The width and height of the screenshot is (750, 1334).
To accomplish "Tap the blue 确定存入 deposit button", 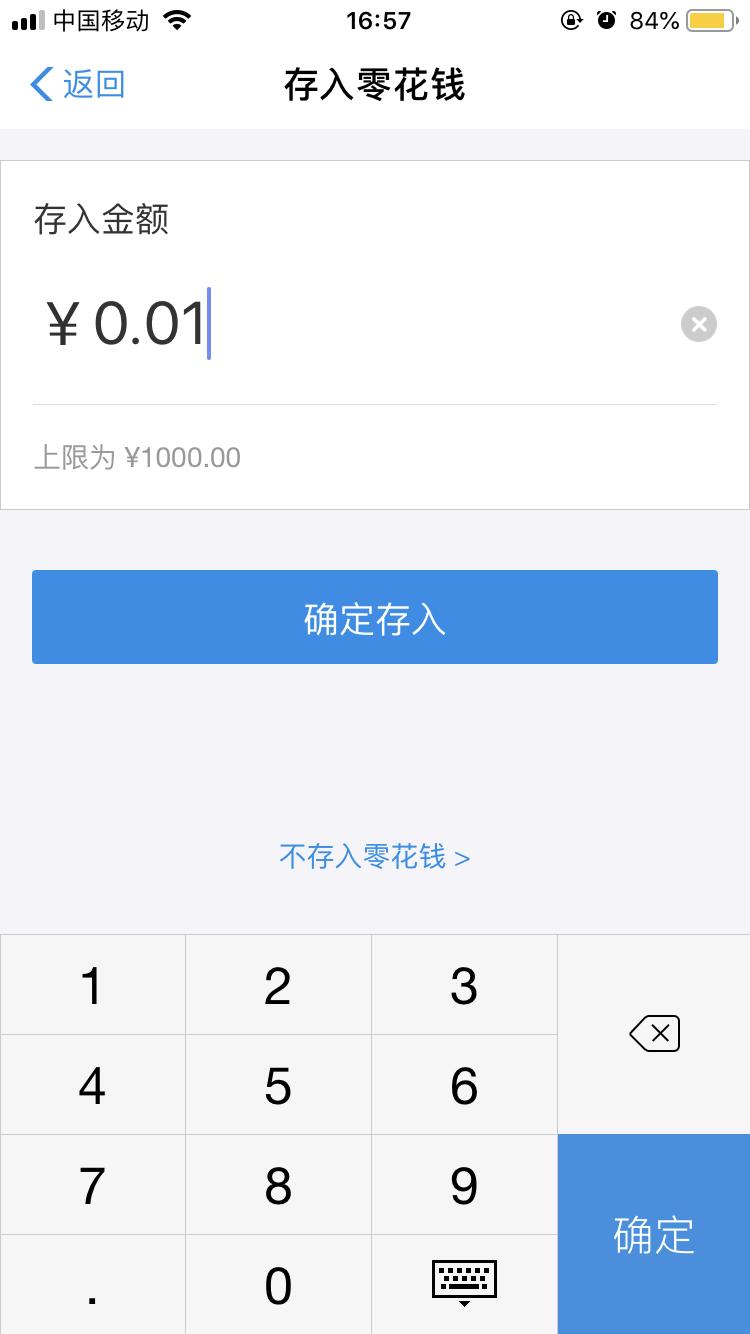I will pos(375,617).
